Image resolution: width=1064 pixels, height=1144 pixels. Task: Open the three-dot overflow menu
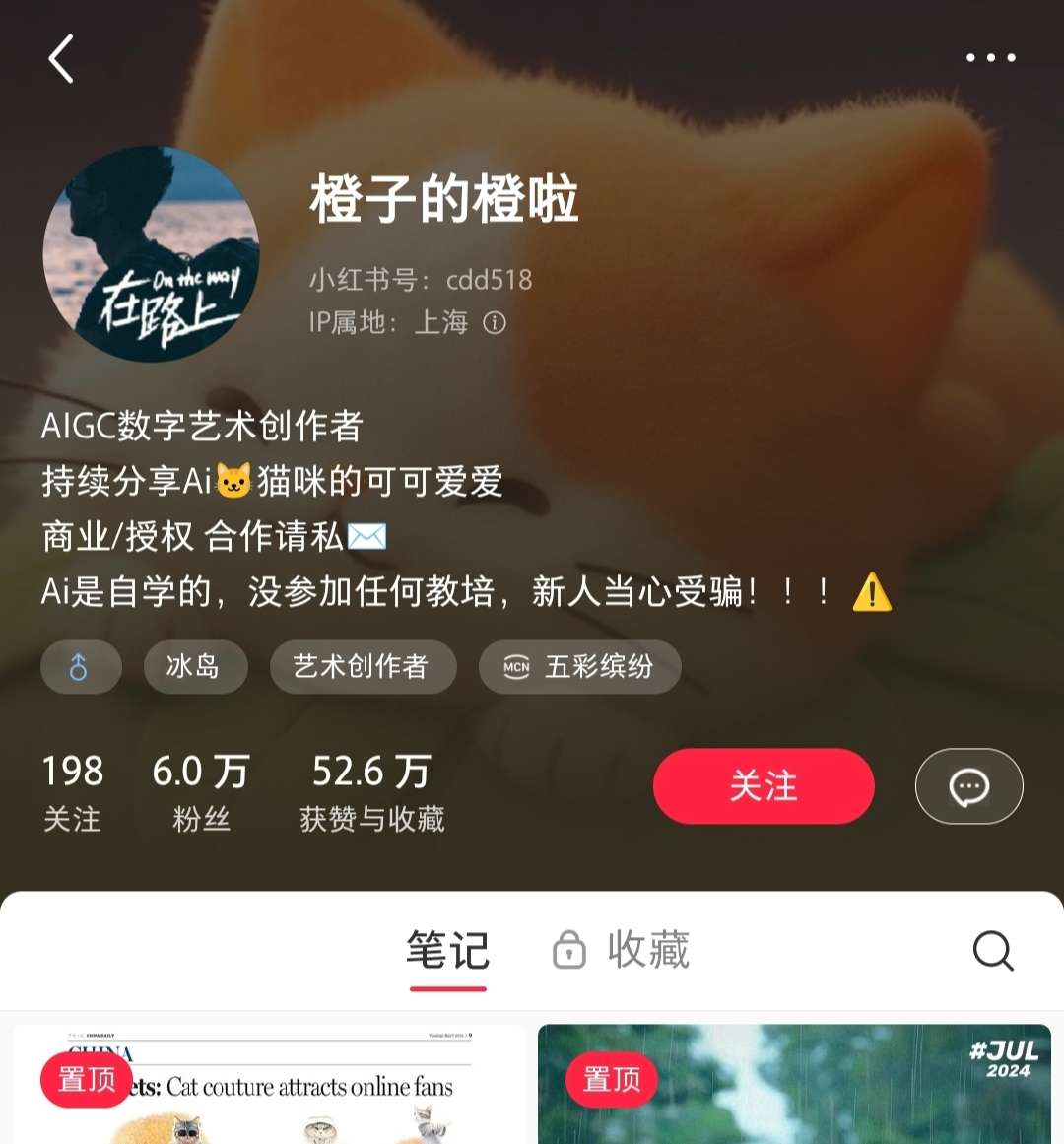(990, 58)
